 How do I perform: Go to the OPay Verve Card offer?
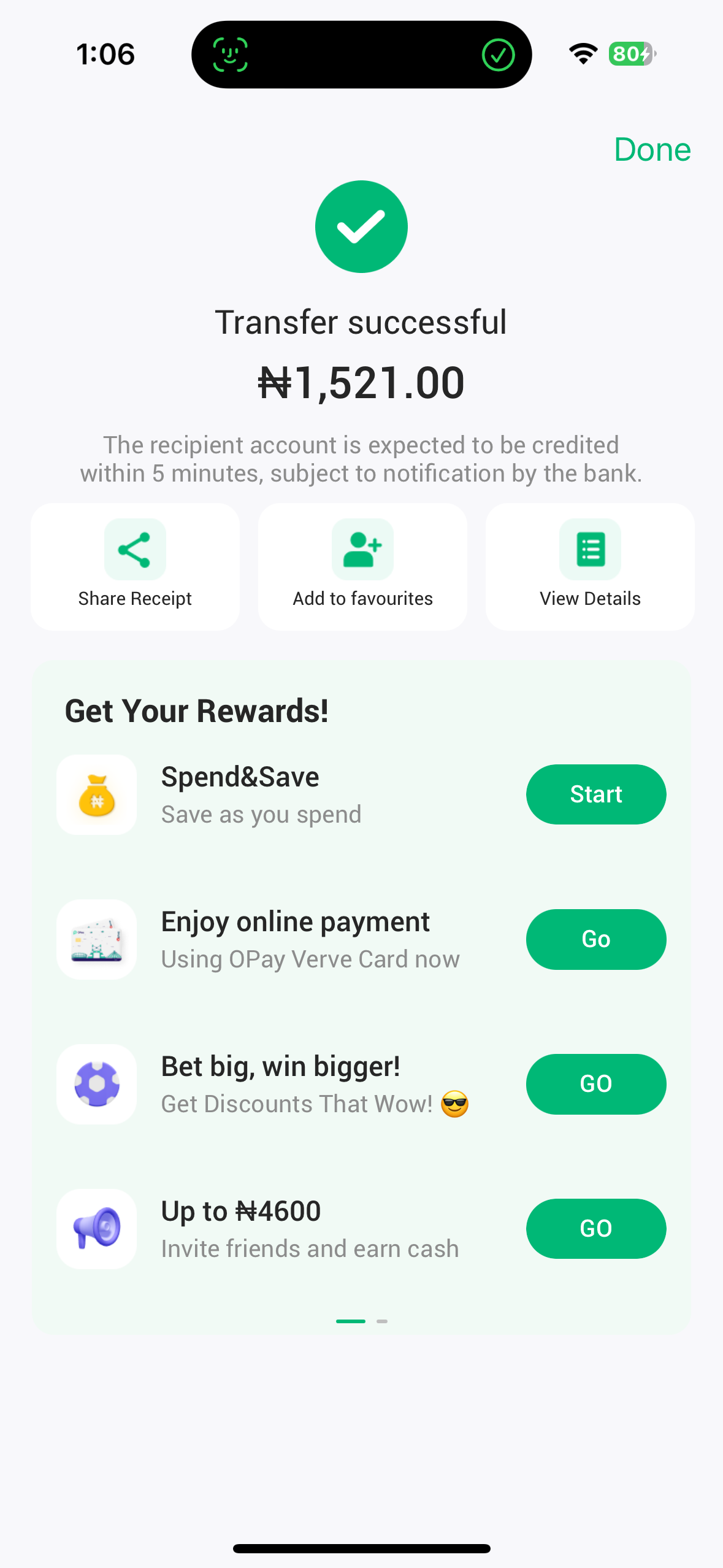pos(595,939)
